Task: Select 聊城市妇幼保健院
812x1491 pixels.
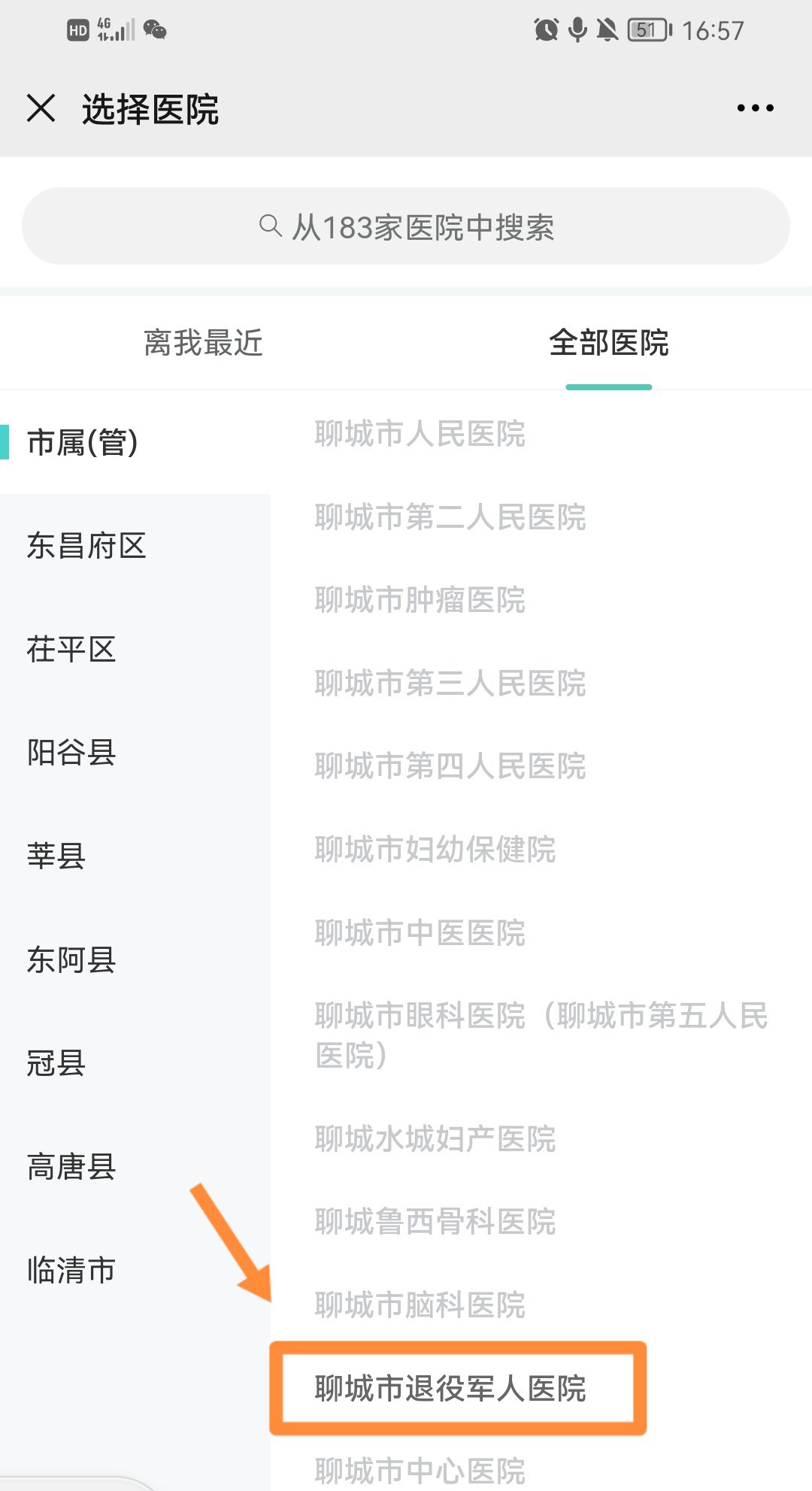Action: coord(435,850)
